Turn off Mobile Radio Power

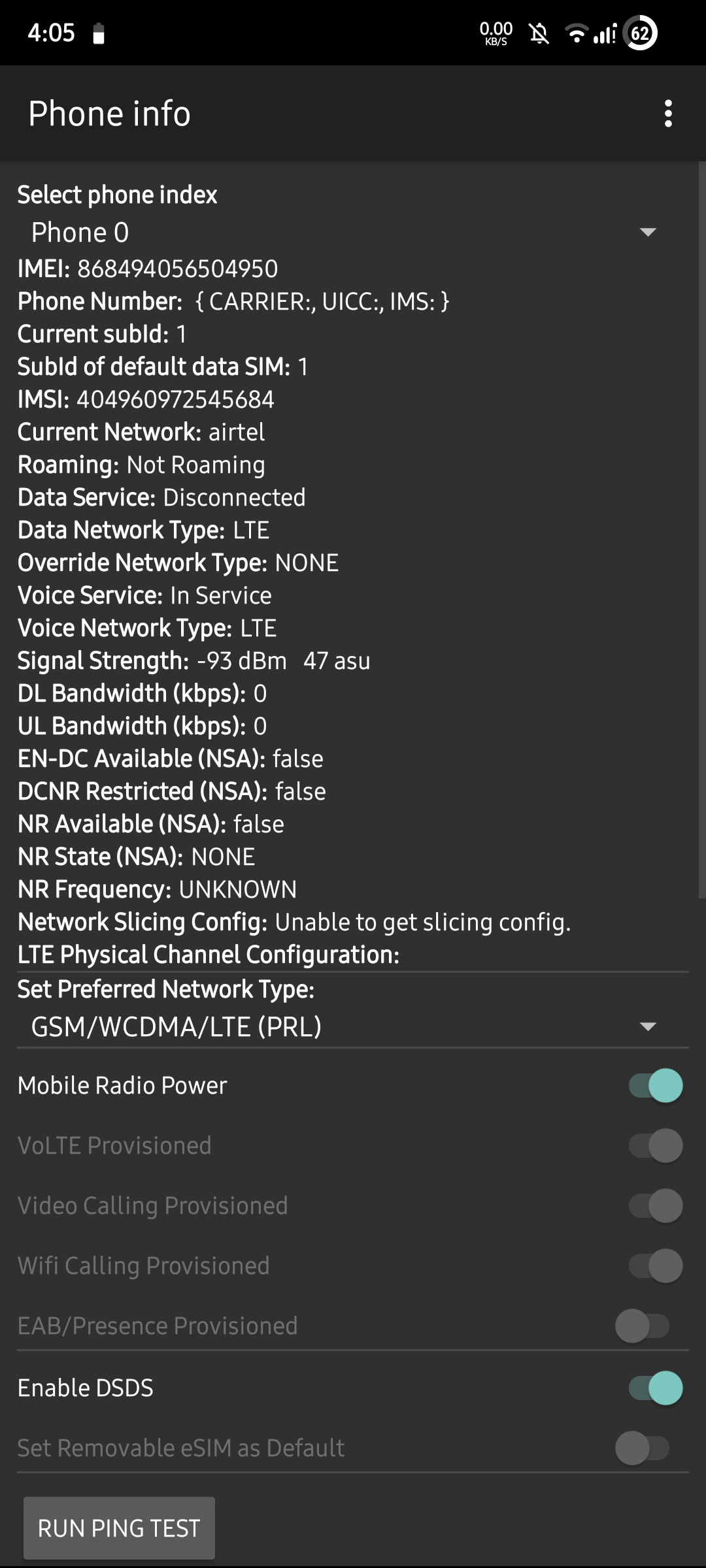pos(655,1086)
